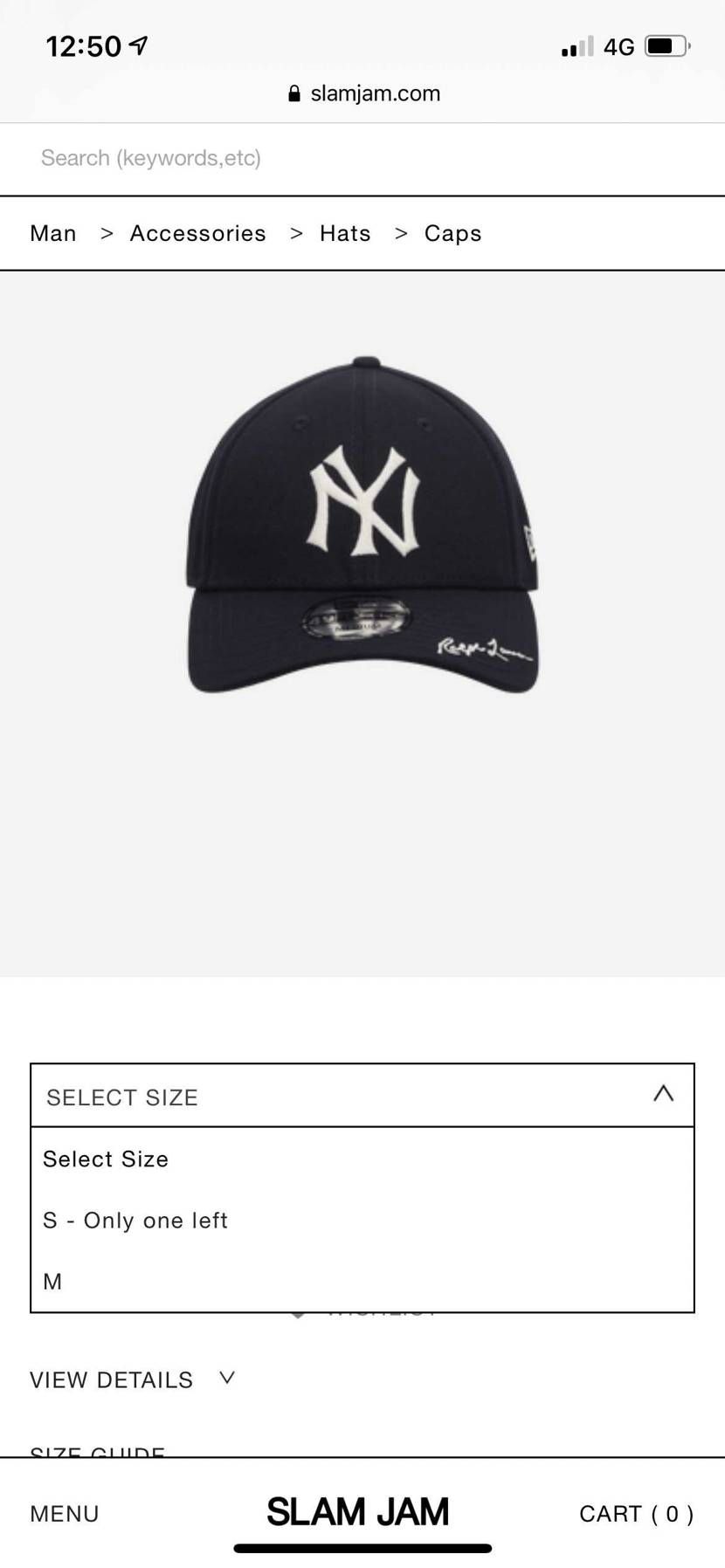
Task: Go to the Man breadcrumb
Action: [53, 233]
